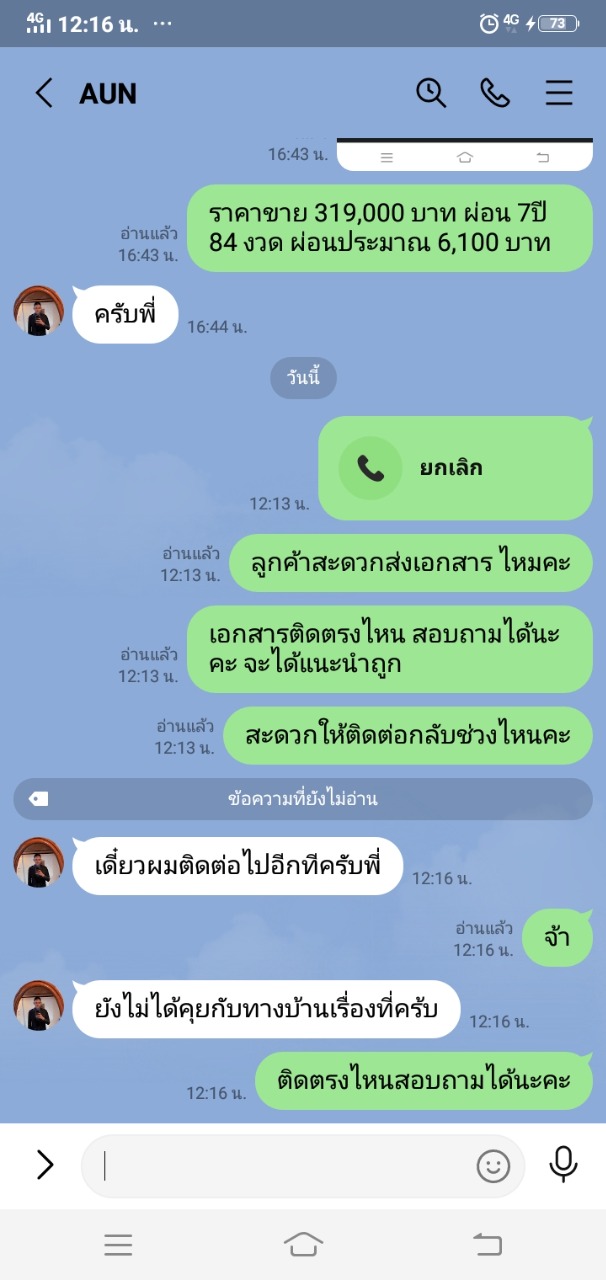Viewport: 606px width, 1280px height.
Task: View AUN's profile from "ครับพี่" avatar
Action: [x=39, y=311]
